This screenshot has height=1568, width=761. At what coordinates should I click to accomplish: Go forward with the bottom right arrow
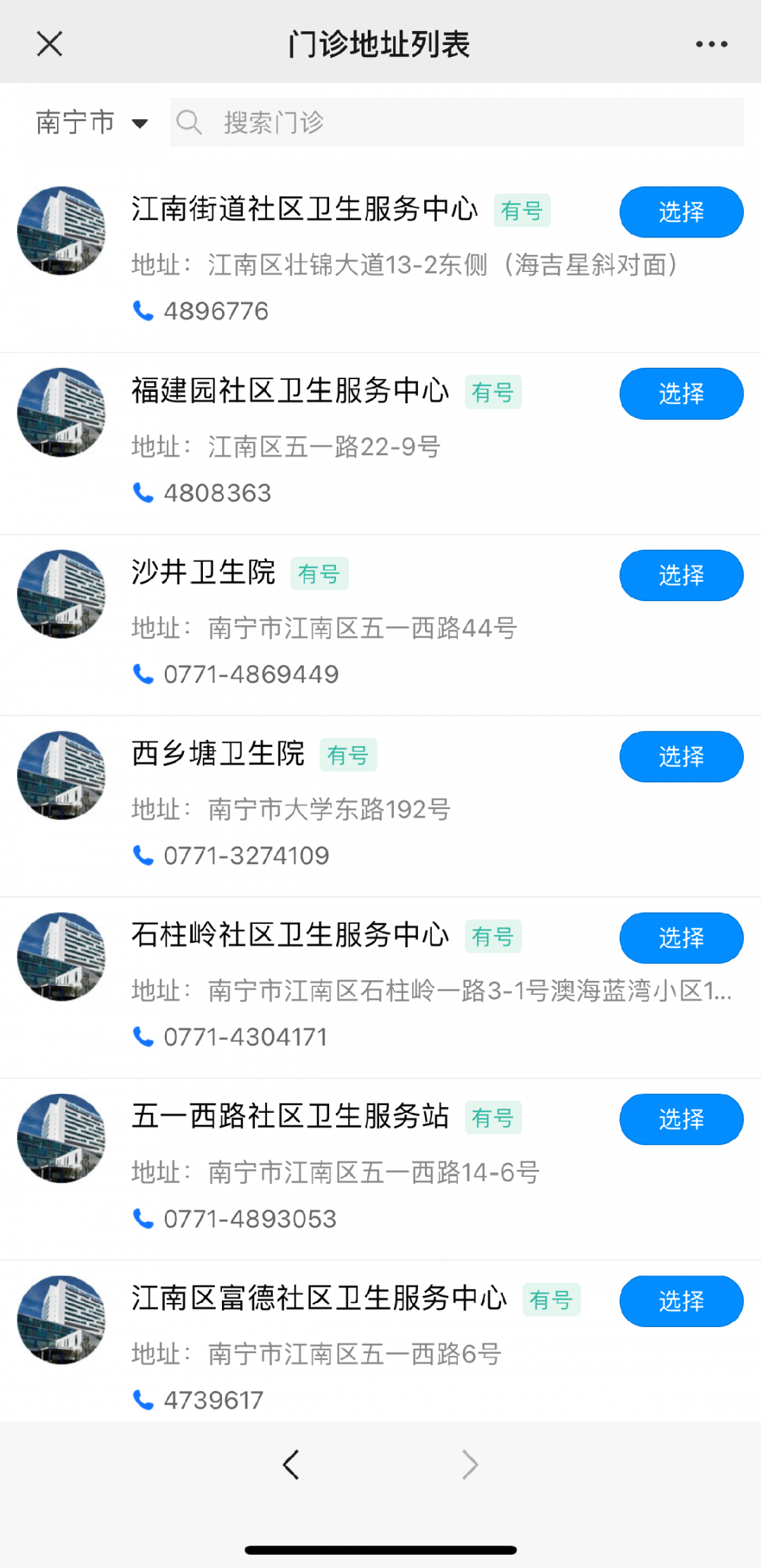470,1464
